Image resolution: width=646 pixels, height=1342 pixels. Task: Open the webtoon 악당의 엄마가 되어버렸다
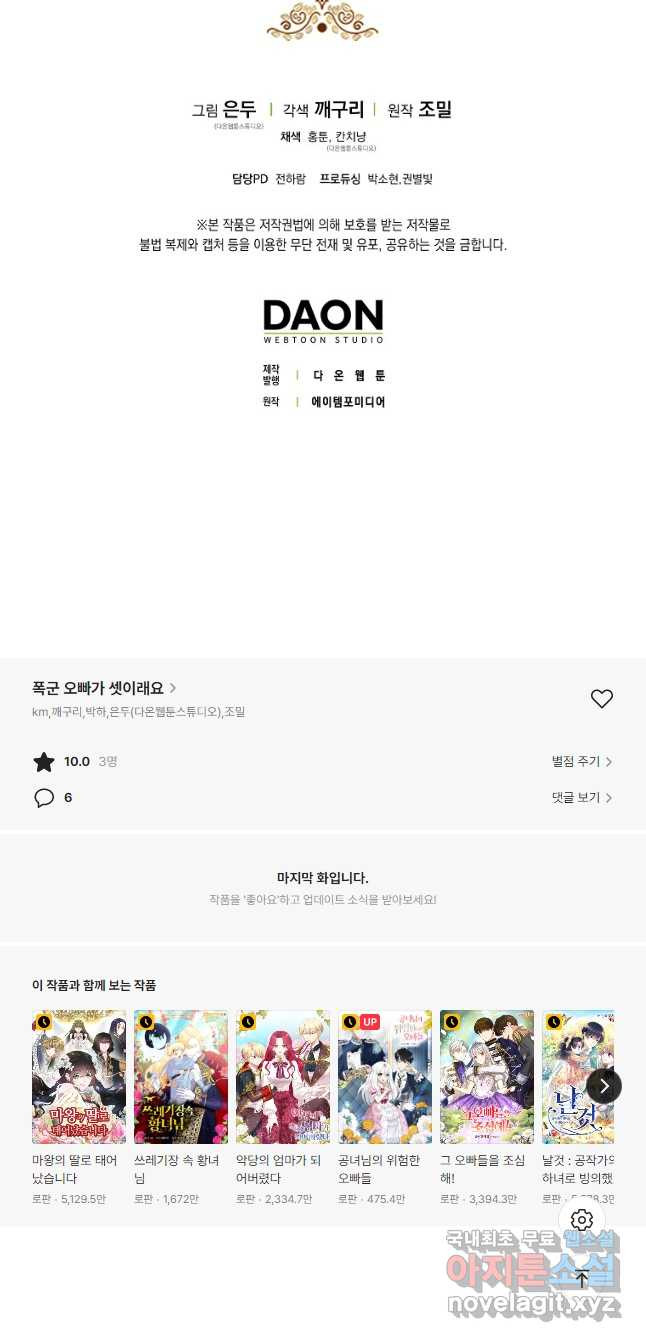(x=283, y=1077)
